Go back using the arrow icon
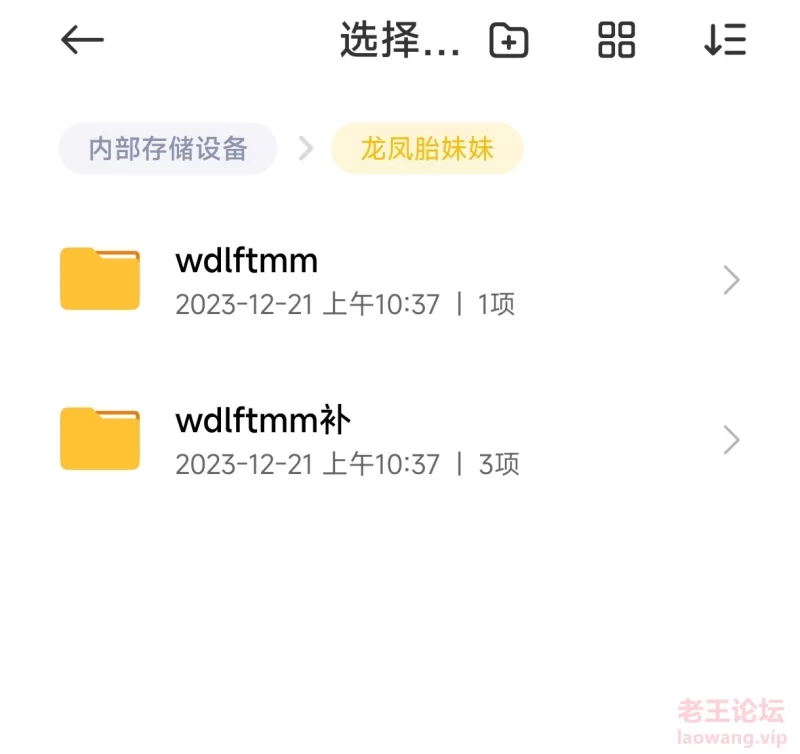 click(x=82, y=40)
